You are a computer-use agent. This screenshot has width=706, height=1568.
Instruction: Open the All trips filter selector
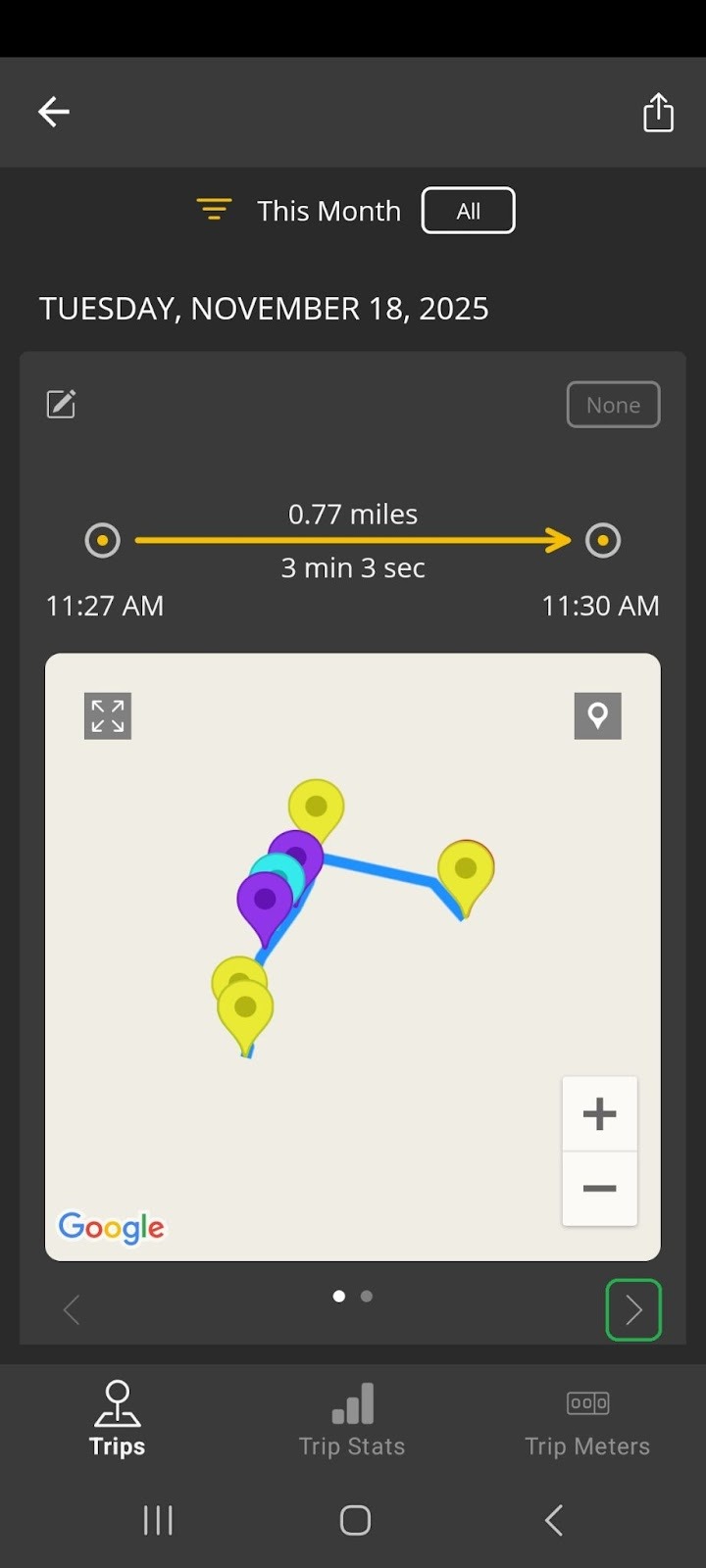tap(468, 210)
